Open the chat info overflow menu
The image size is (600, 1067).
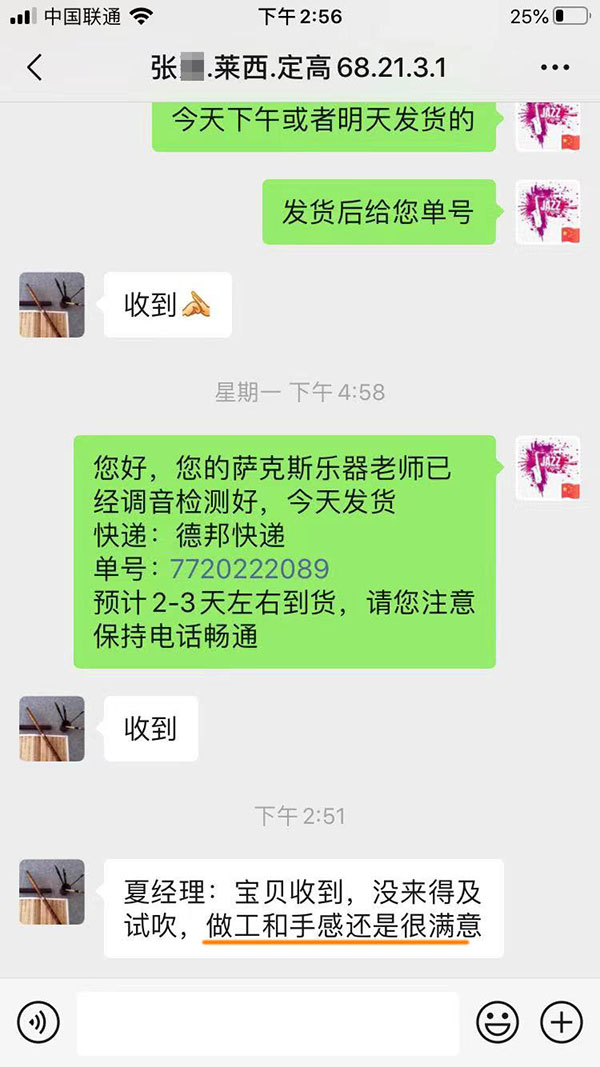point(554,68)
